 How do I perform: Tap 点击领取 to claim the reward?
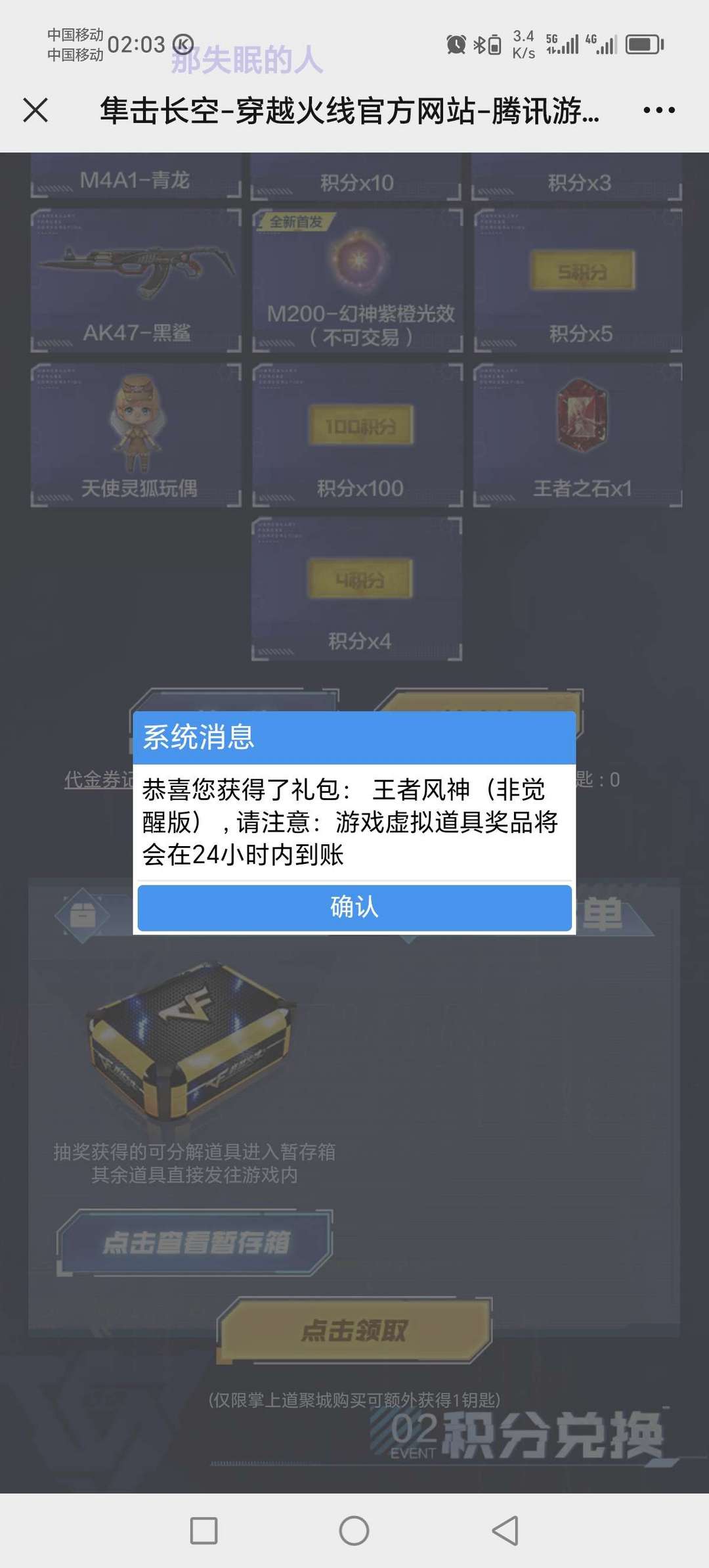[354, 1330]
